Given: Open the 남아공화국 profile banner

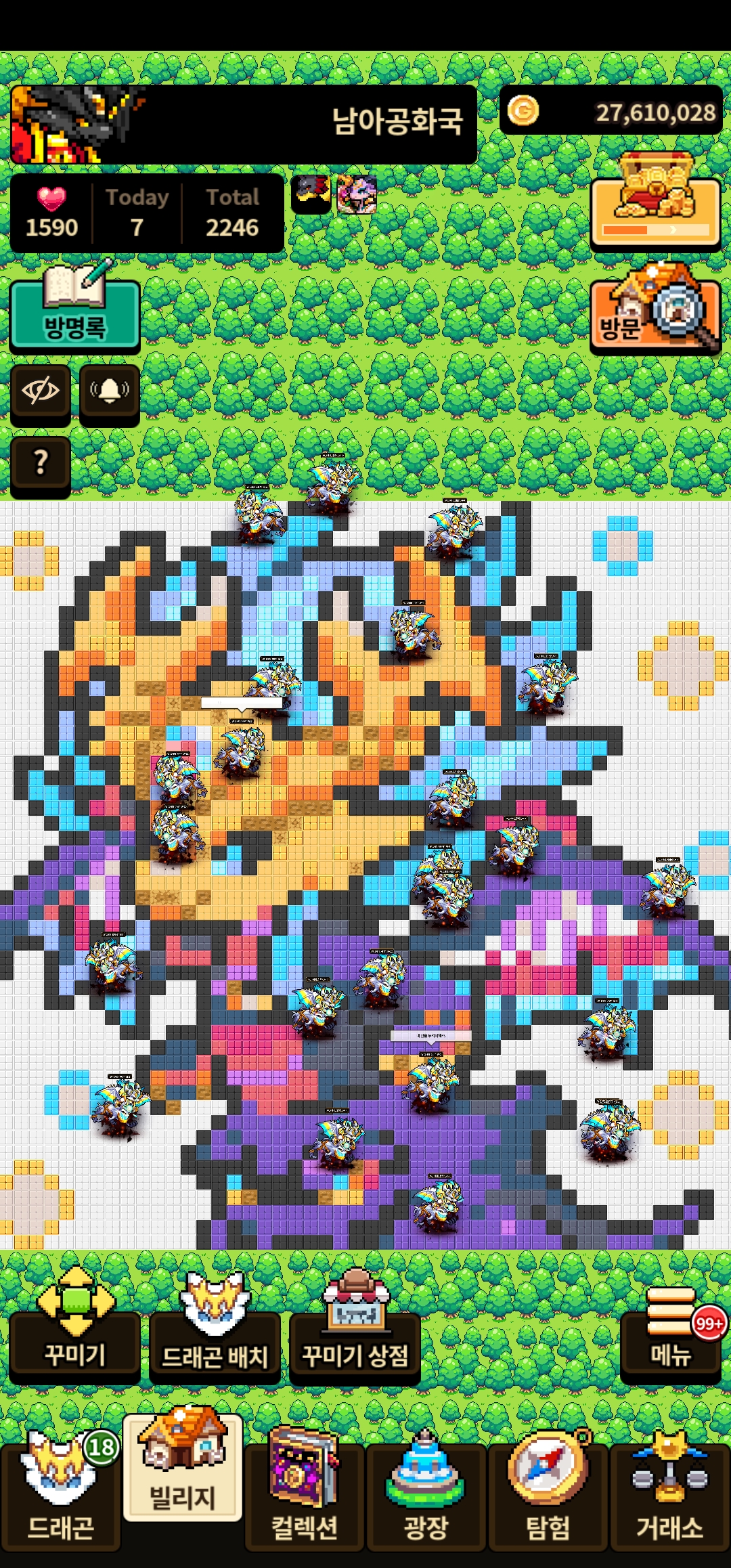Looking at the screenshot, I should tap(244, 124).
